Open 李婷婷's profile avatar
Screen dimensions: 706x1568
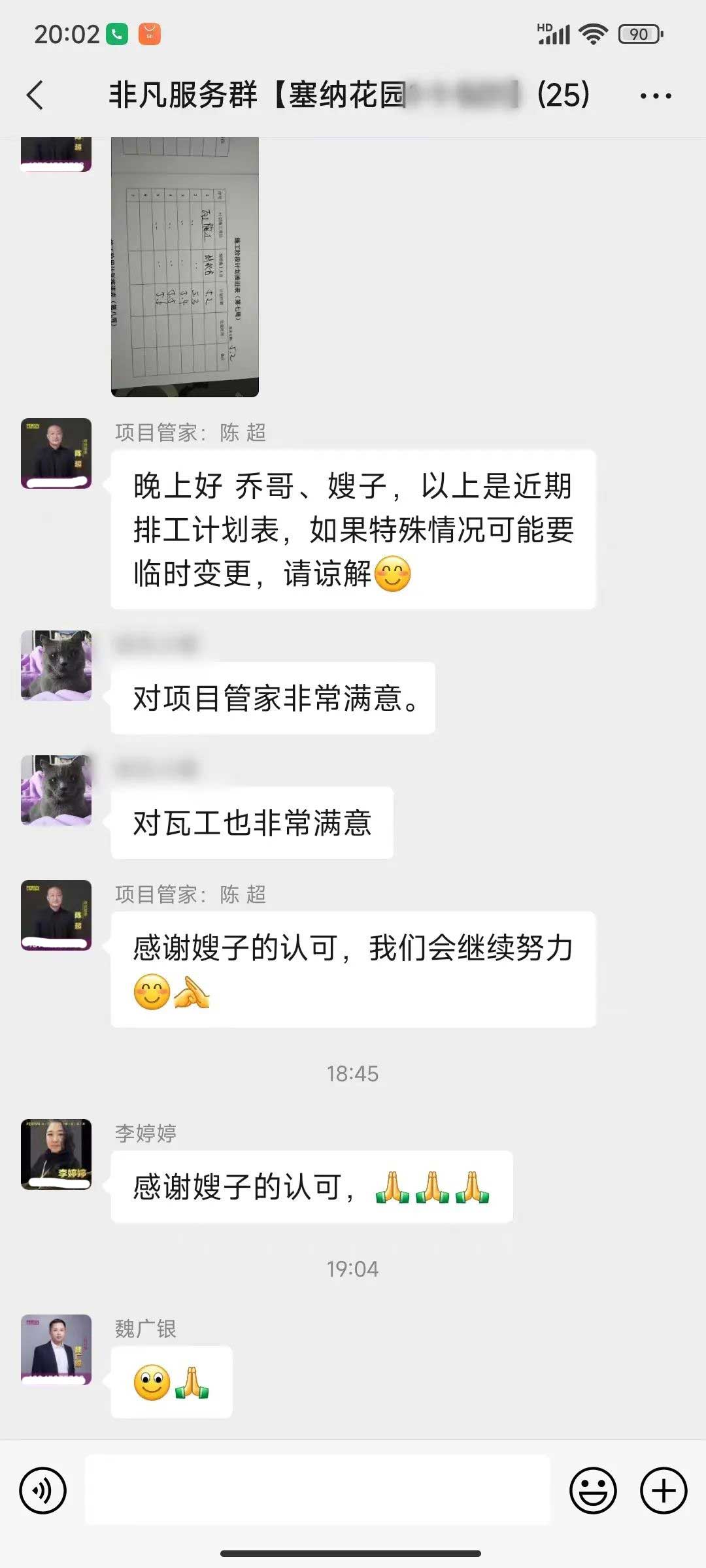56,1154
